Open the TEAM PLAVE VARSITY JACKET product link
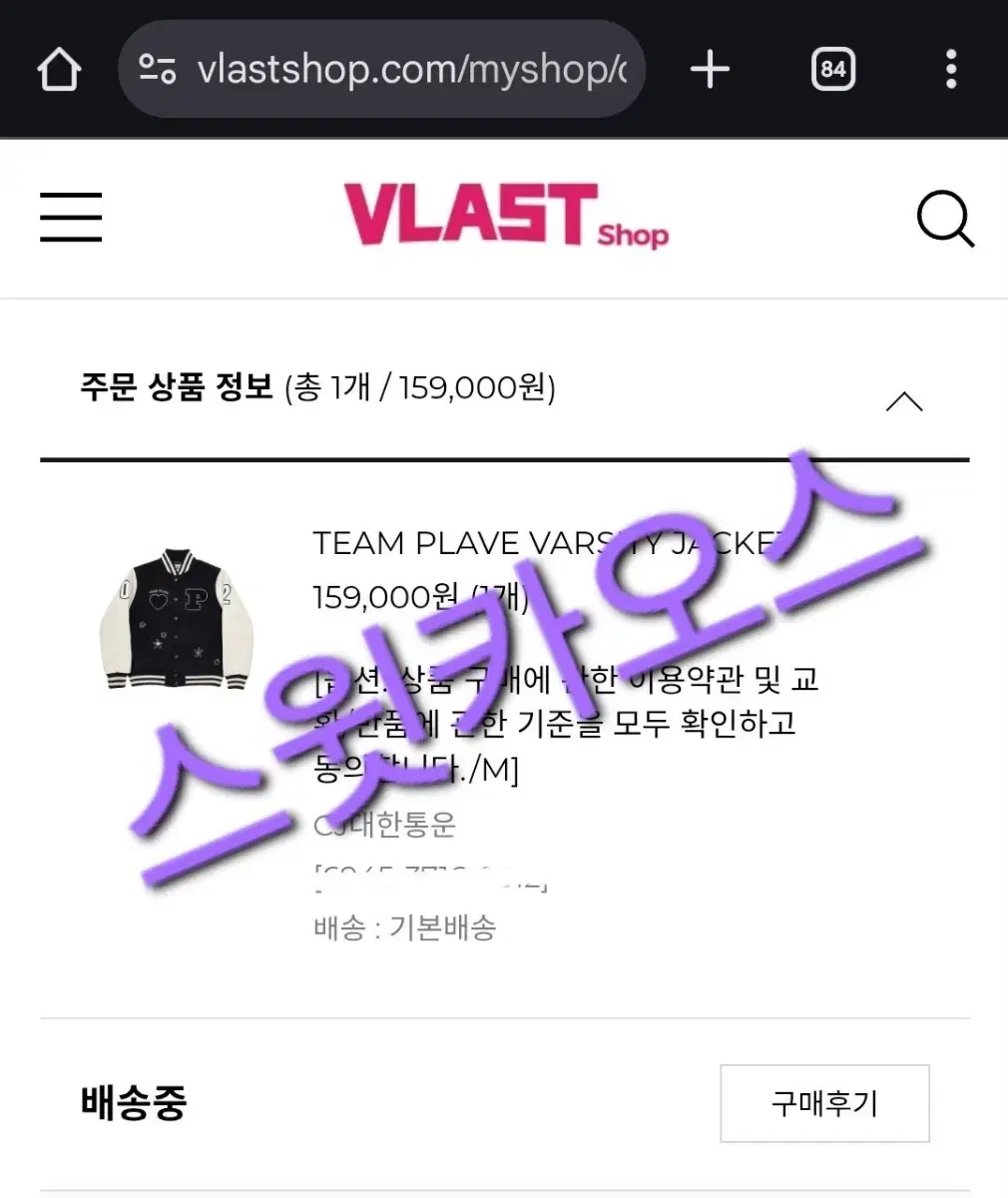Viewport: 1008px width, 1198px height. pyautogui.click(x=544, y=543)
